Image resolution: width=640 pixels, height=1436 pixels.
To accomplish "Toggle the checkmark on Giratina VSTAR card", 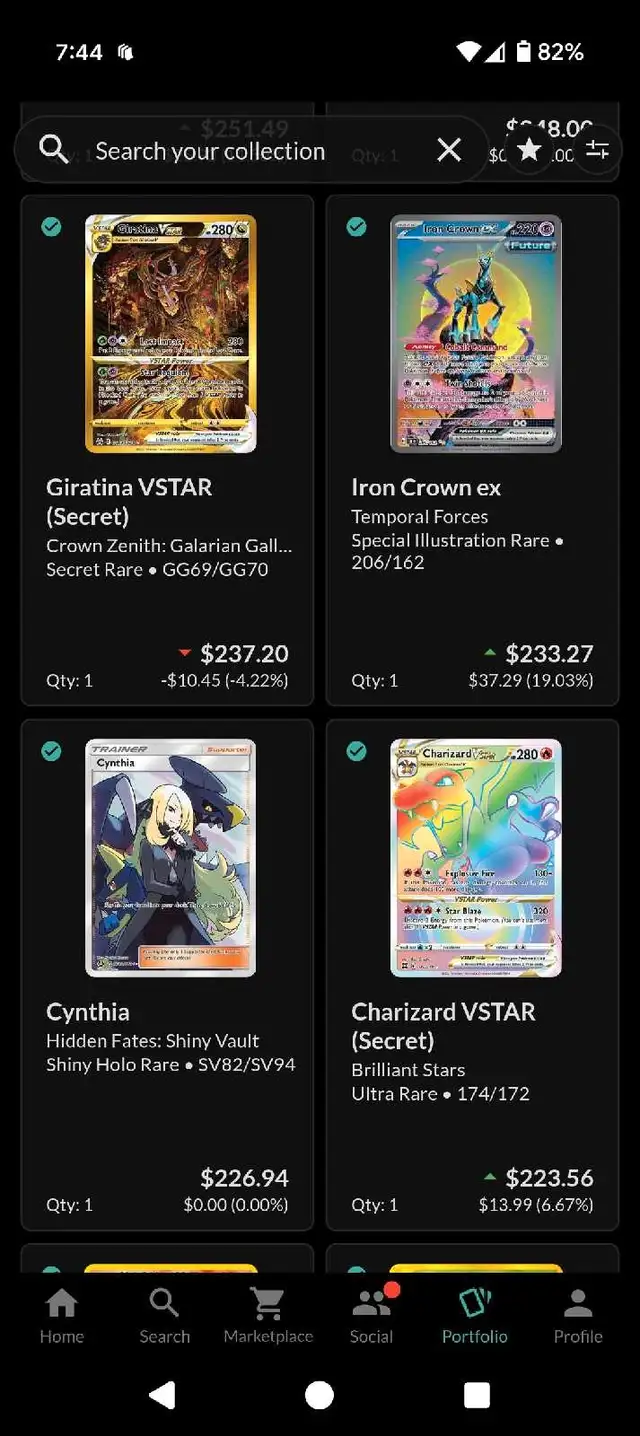I will pos(51,227).
